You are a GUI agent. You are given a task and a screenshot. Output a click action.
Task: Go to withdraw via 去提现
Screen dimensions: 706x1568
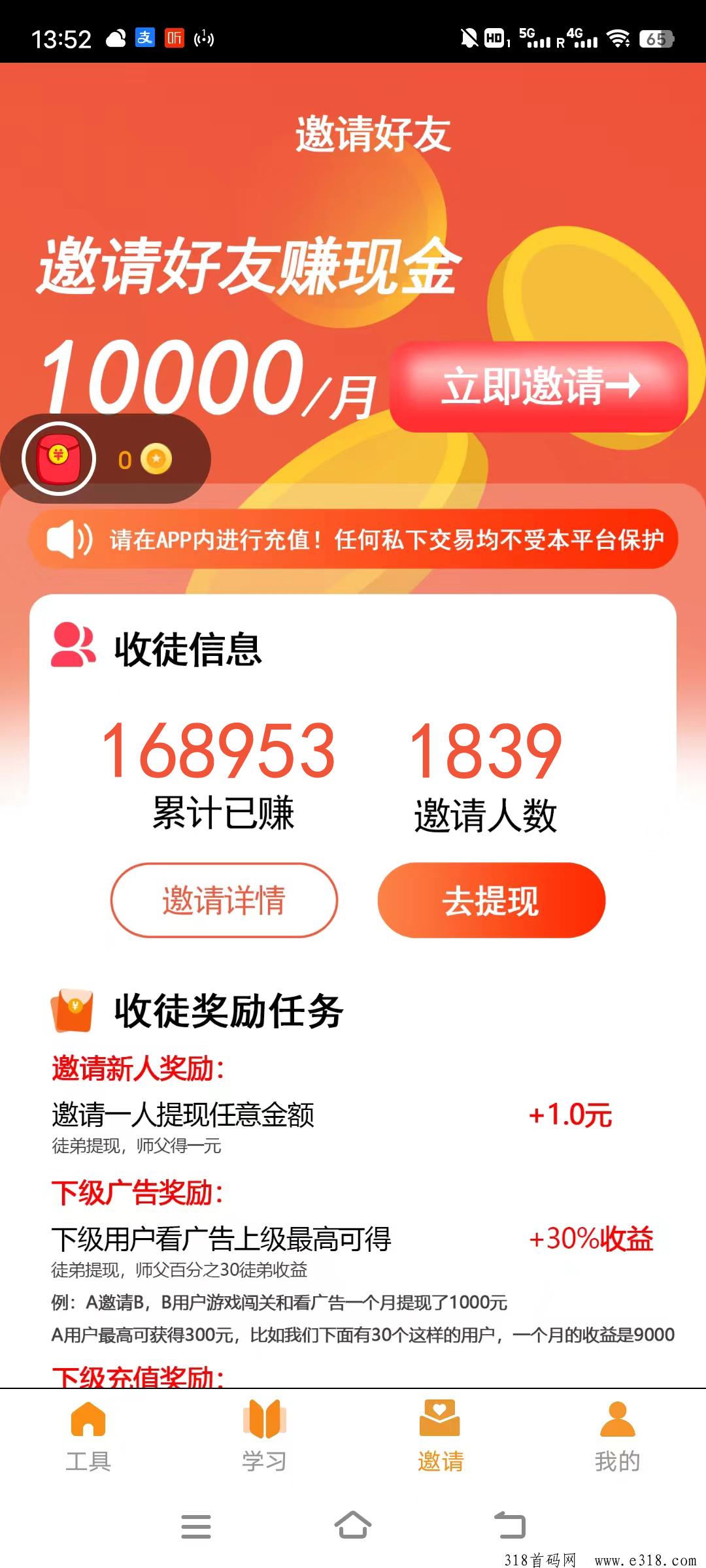click(491, 900)
